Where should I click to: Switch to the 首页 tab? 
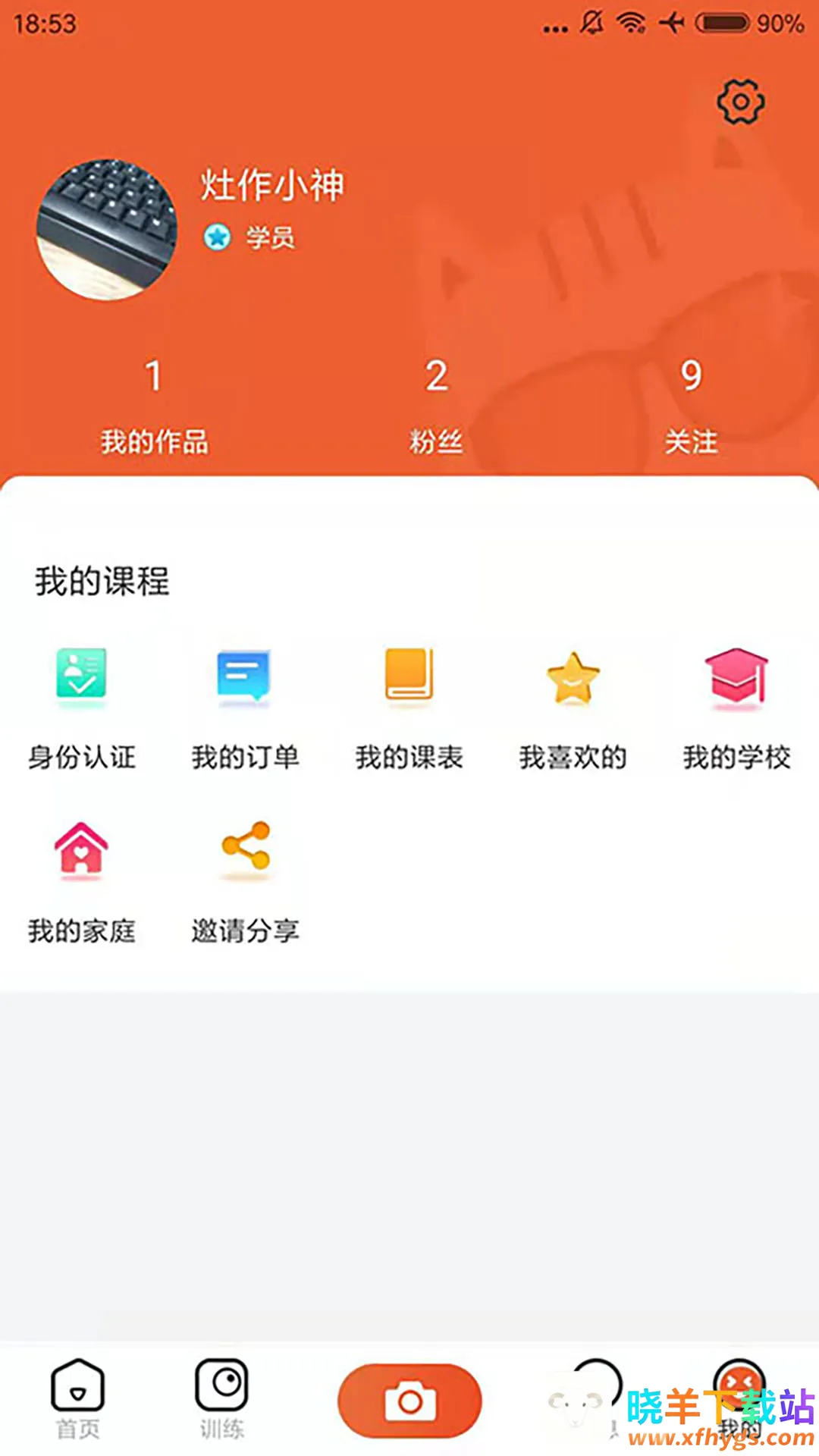click(x=77, y=1398)
